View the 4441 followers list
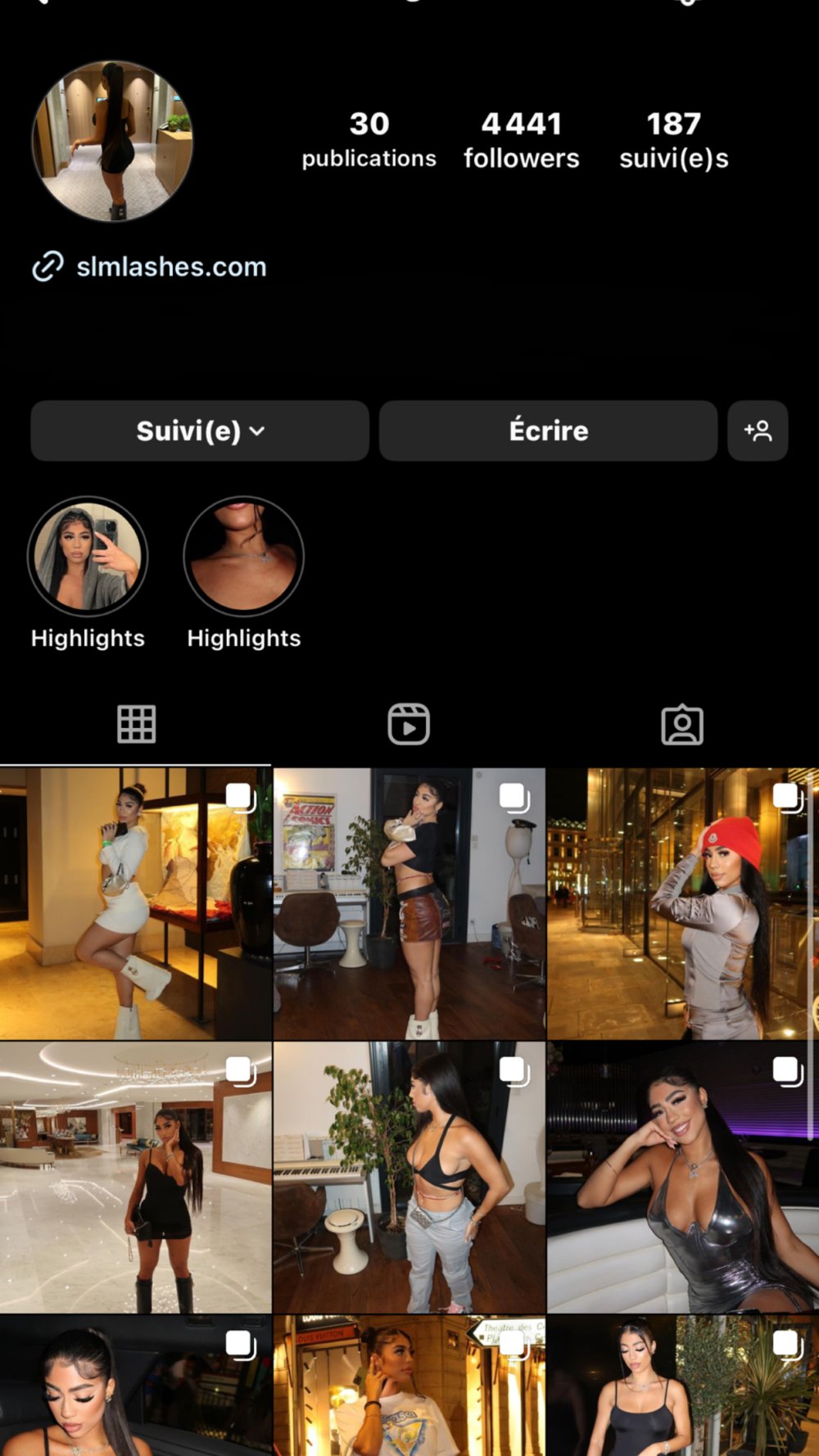The height and width of the screenshot is (1456, 819). 521,139
